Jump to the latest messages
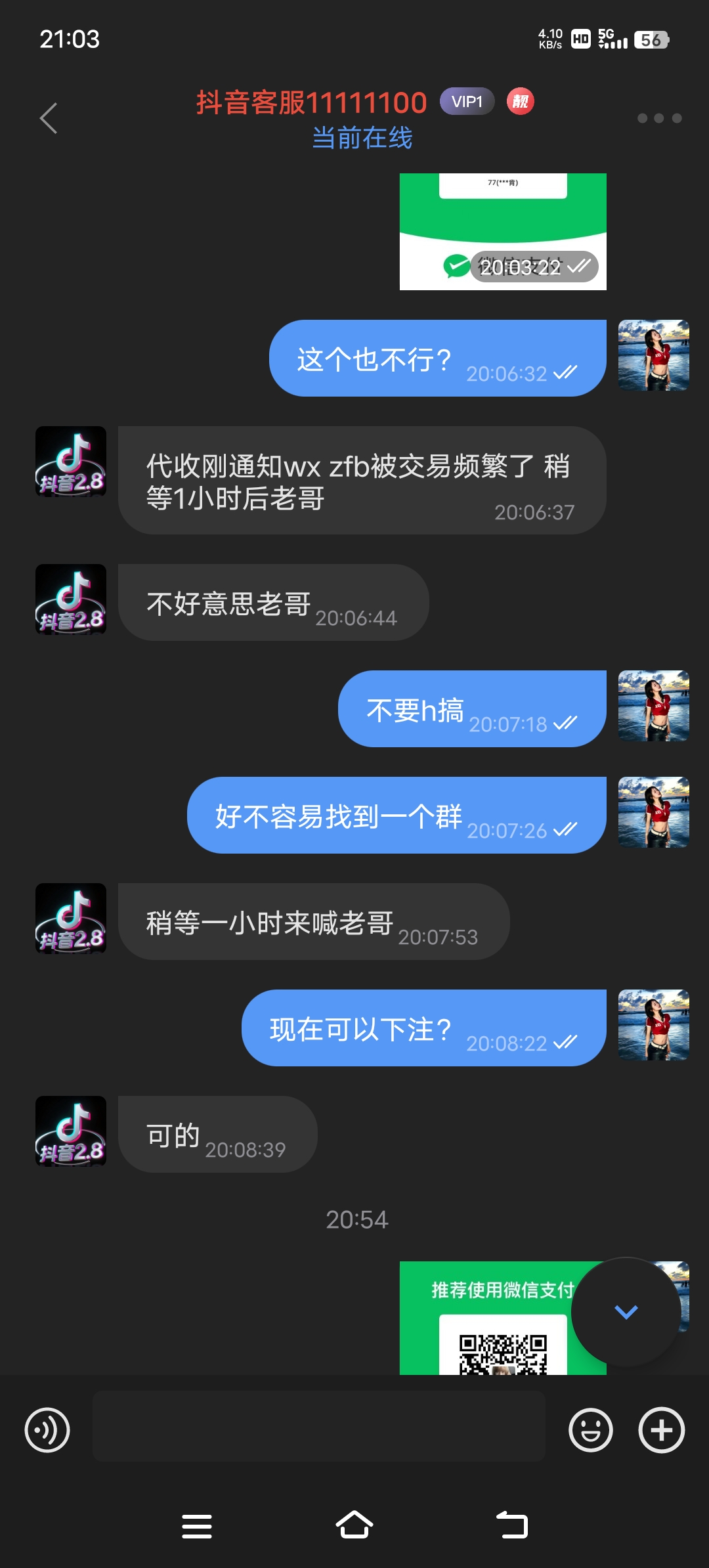The width and height of the screenshot is (709, 1568). pos(626,1312)
